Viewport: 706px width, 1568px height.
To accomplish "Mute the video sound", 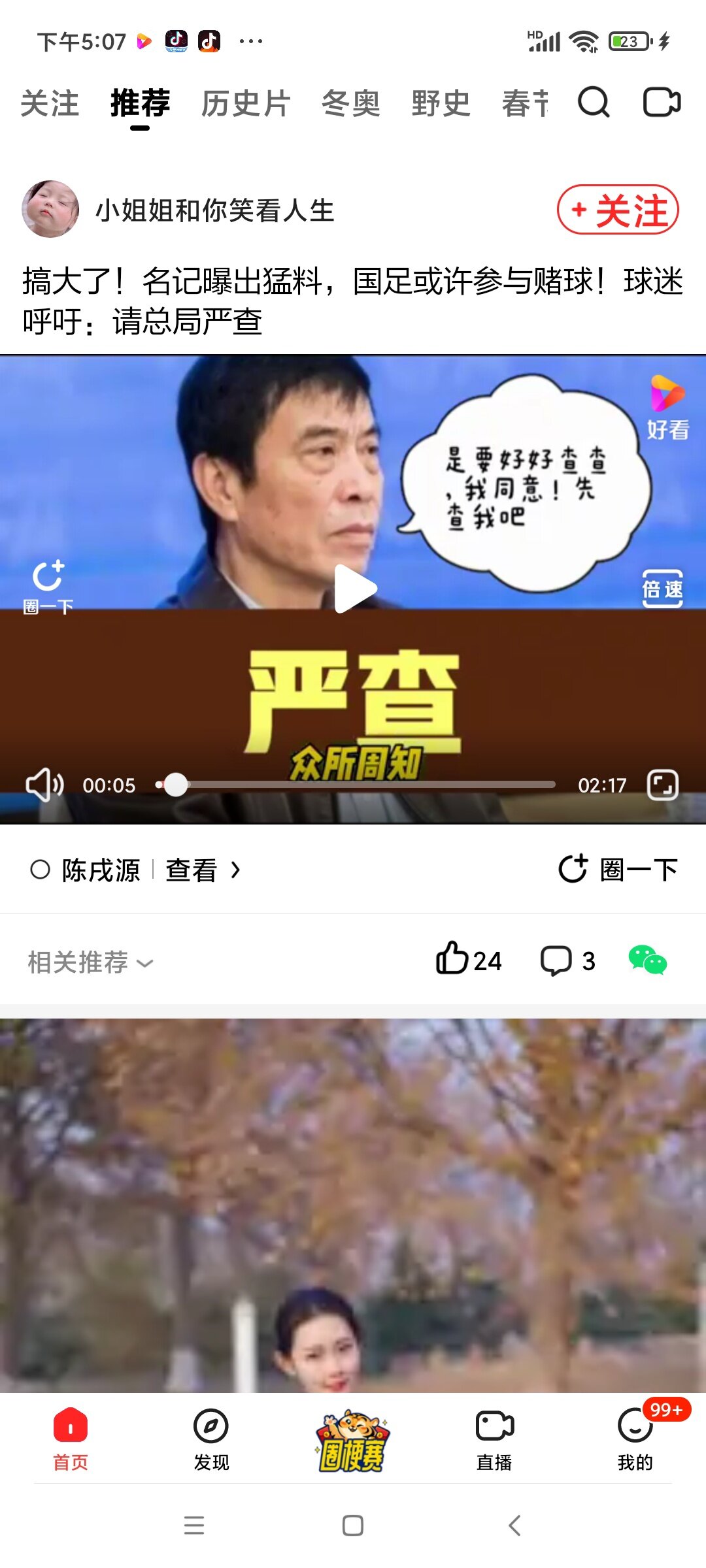I will pyautogui.click(x=44, y=785).
